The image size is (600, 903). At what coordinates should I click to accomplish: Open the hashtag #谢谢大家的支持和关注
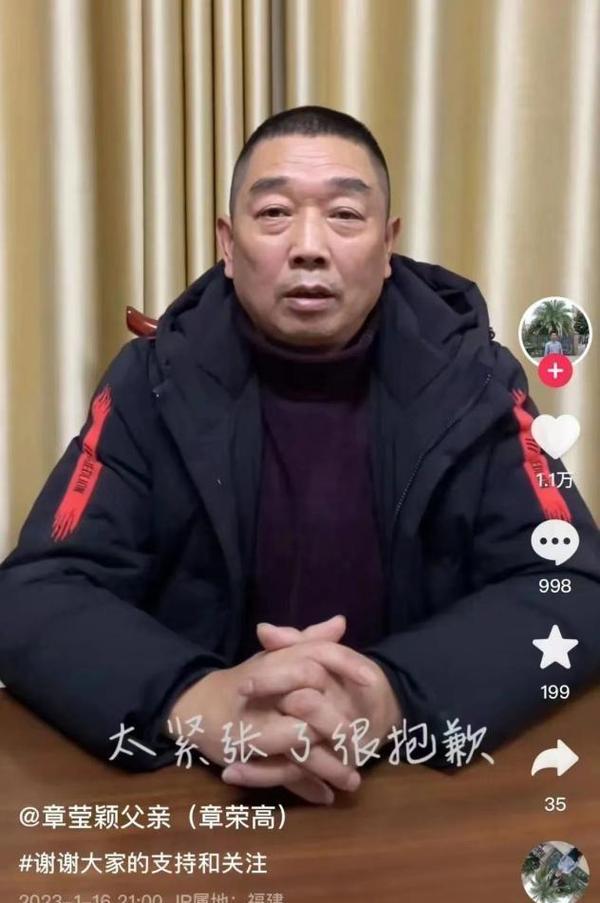pyautogui.click(x=143, y=860)
